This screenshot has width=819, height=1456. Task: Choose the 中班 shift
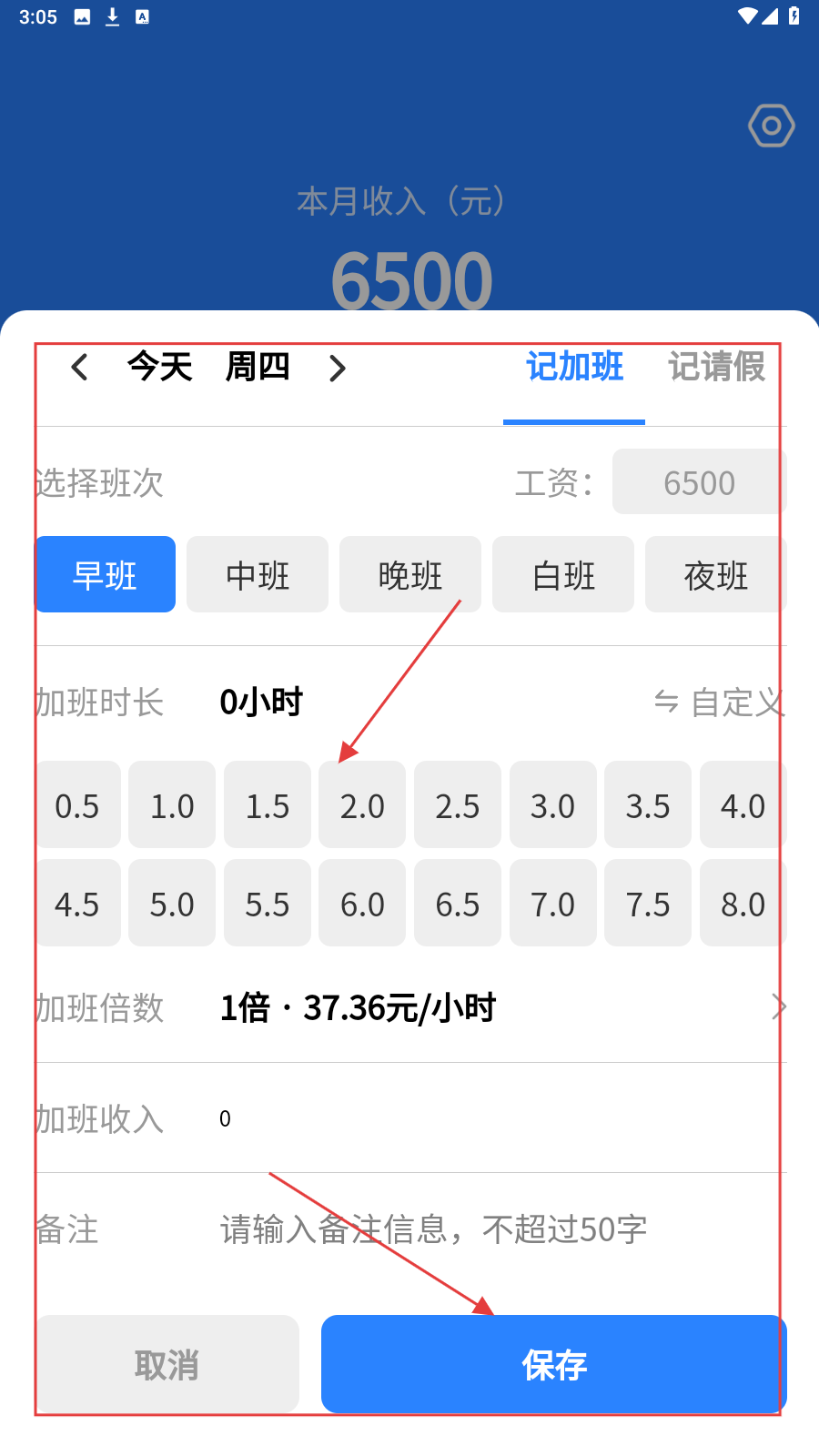click(258, 574)
